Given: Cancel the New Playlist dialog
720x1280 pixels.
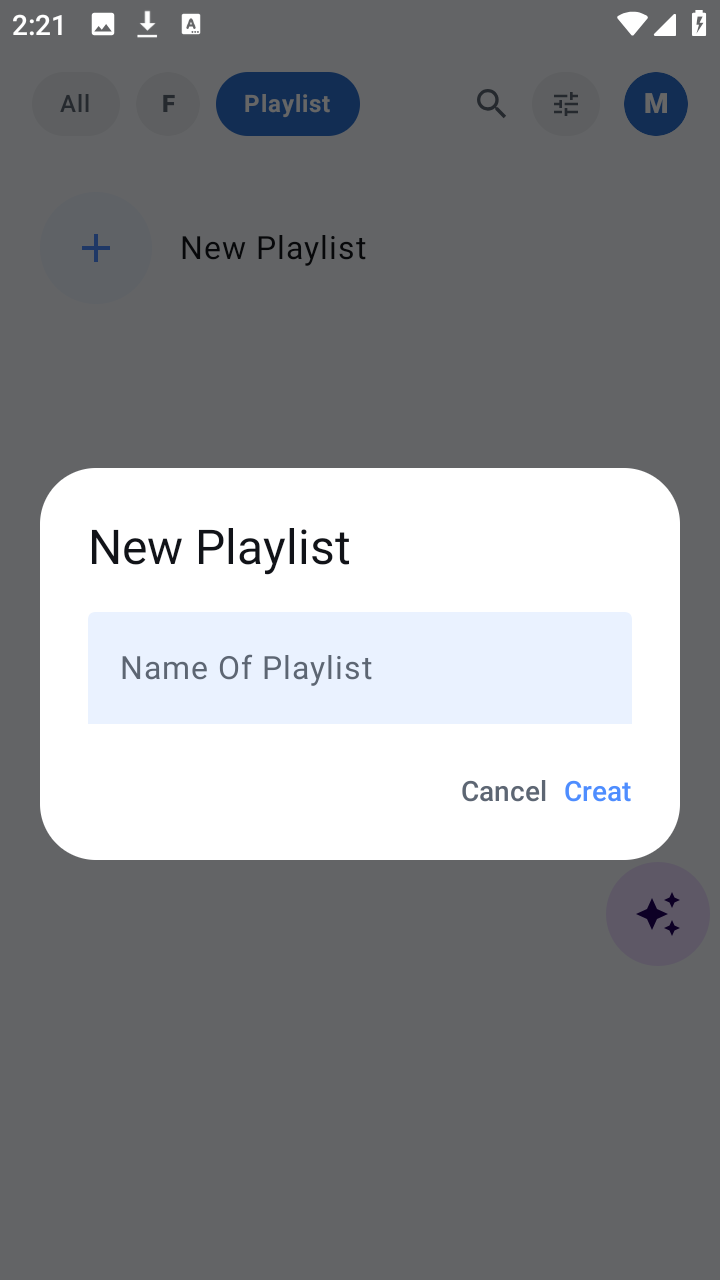Looking at the screenshot, I should point(504,791).
